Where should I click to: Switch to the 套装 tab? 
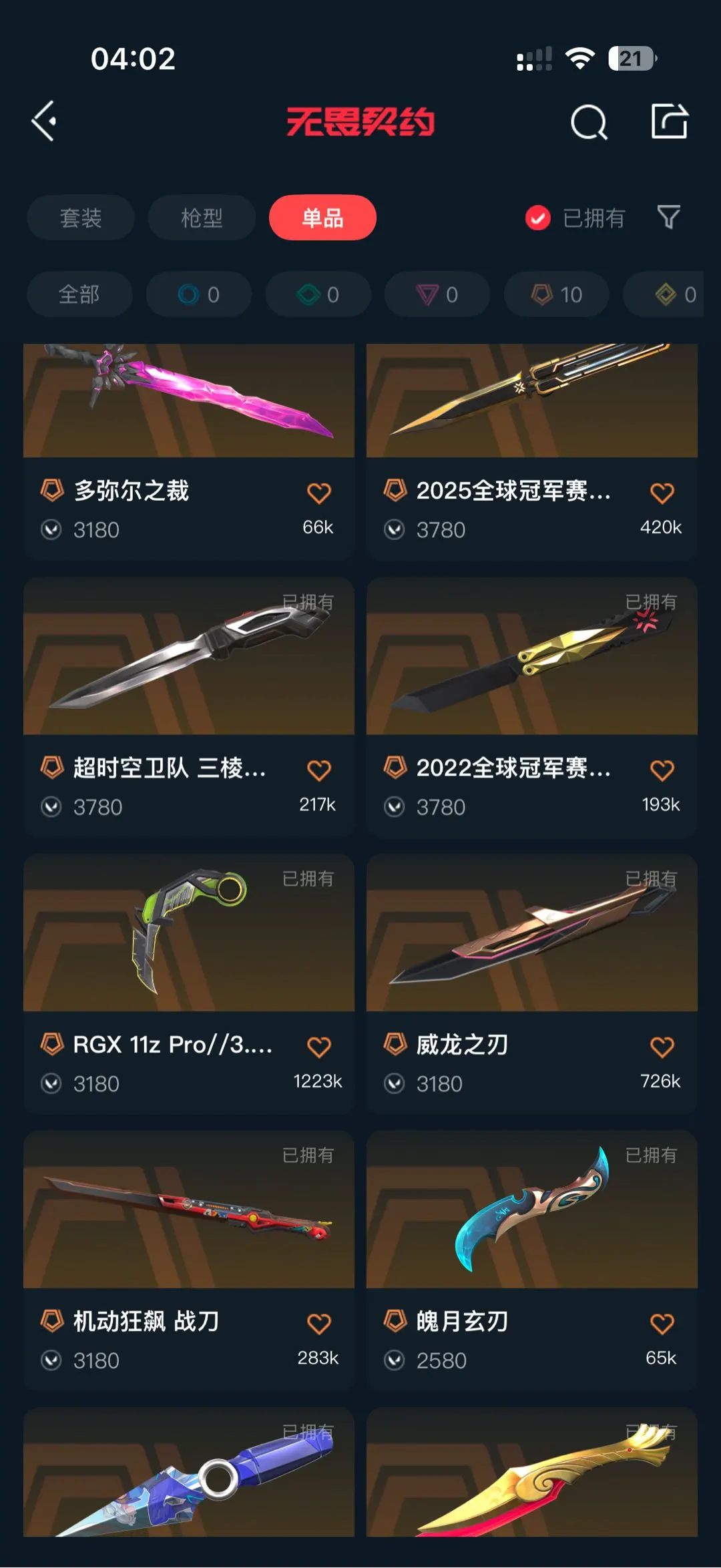81,218
